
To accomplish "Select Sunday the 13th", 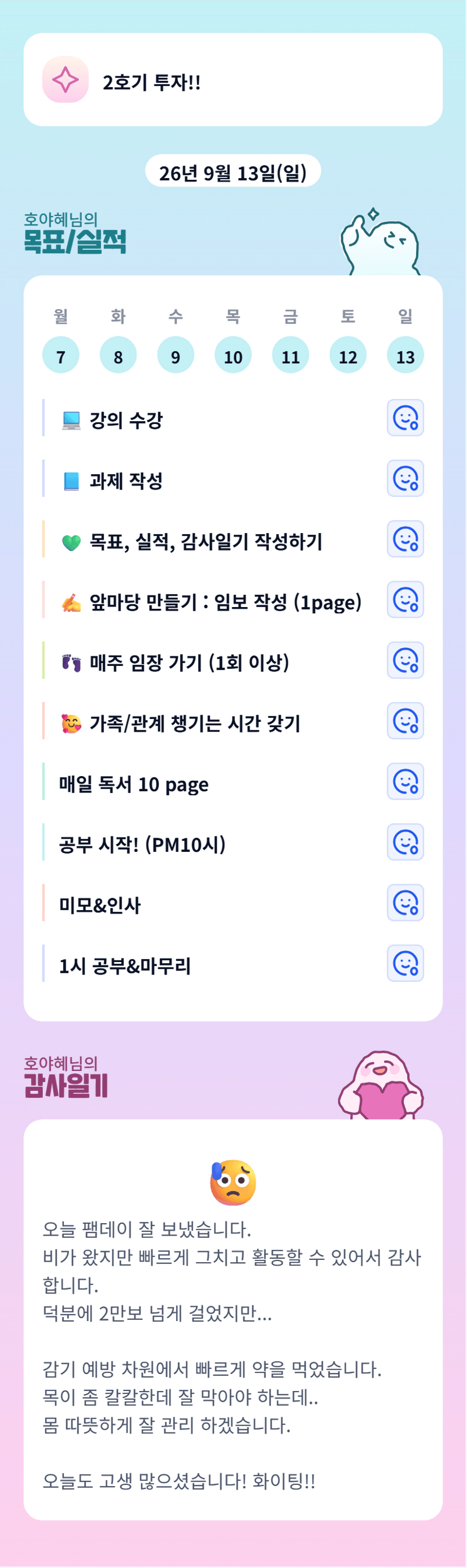I will (405, 355).
